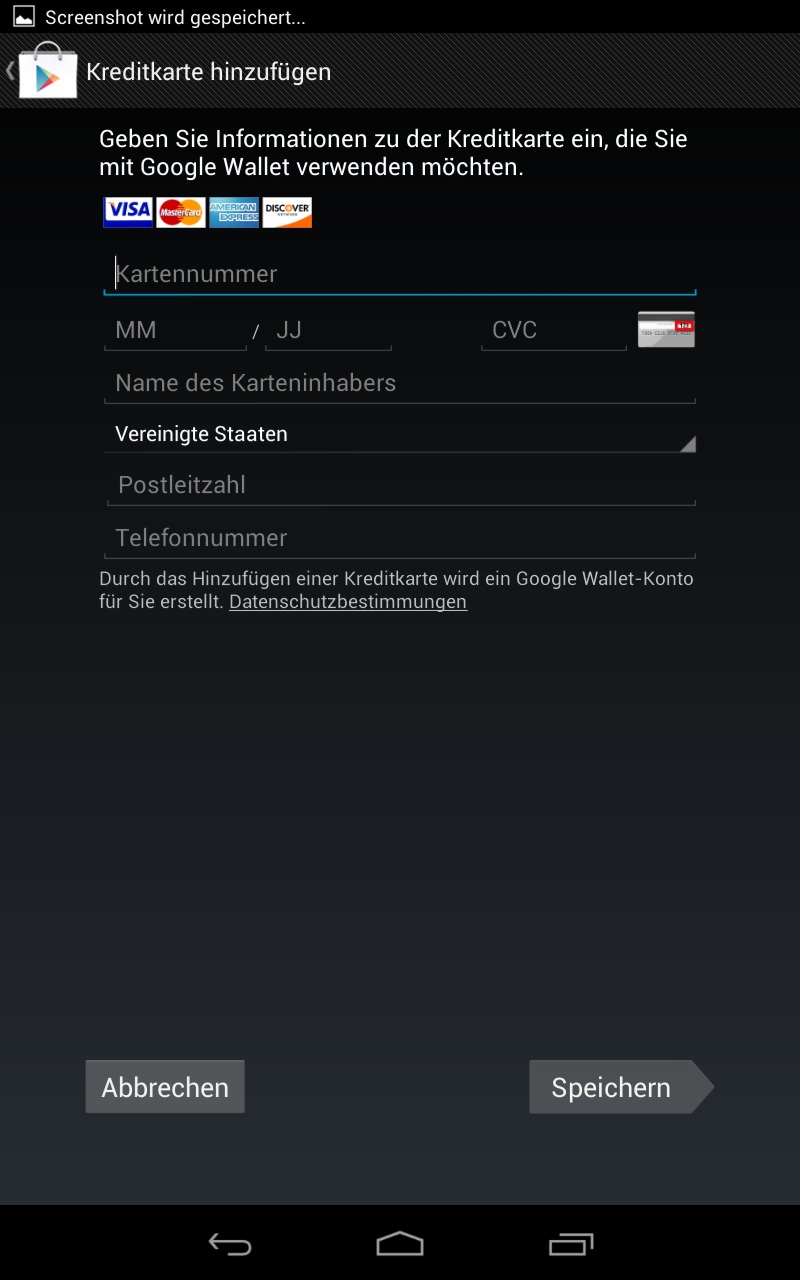Focus the Postleitzahl field
The image size is (800, 1280).
[400, 485]
